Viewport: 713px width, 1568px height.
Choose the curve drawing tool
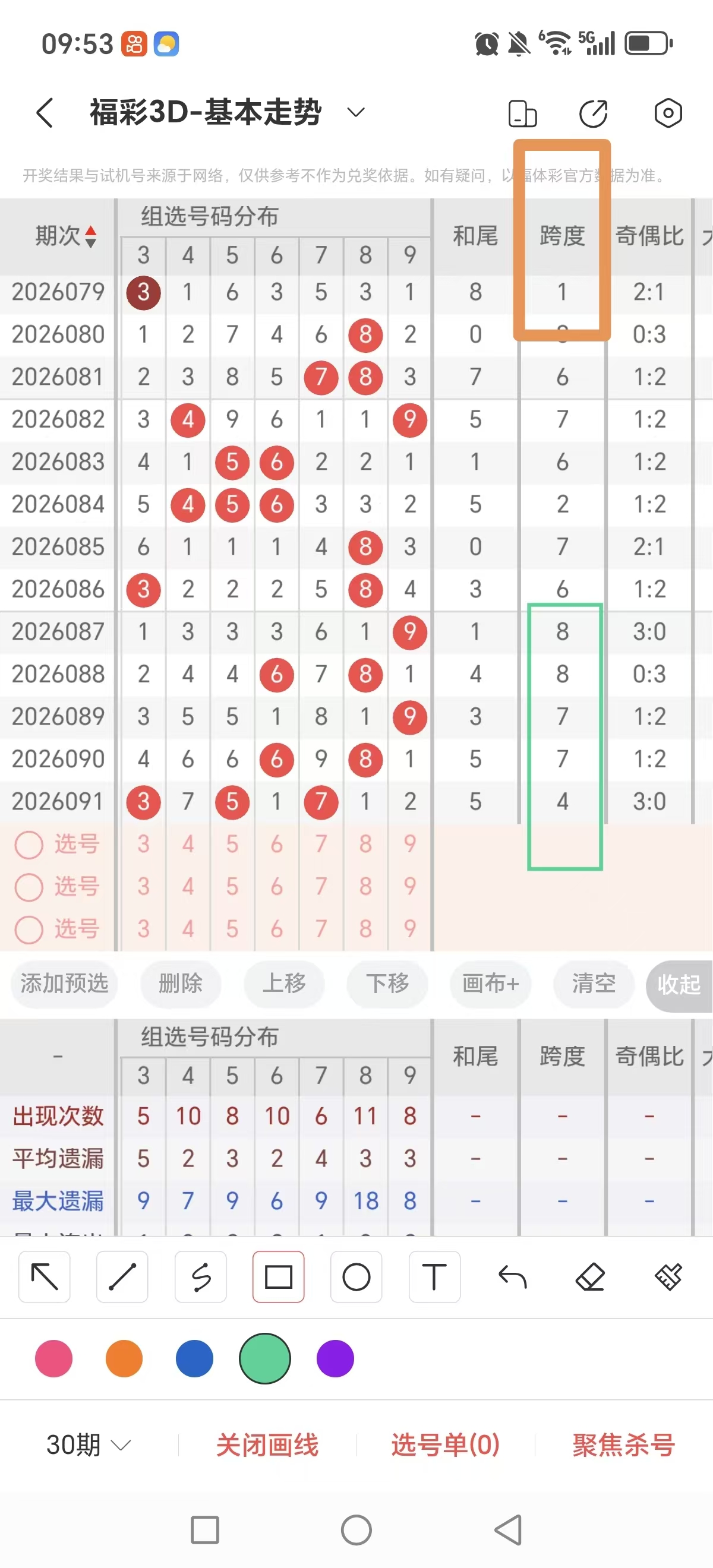(x=200, y=1278)
